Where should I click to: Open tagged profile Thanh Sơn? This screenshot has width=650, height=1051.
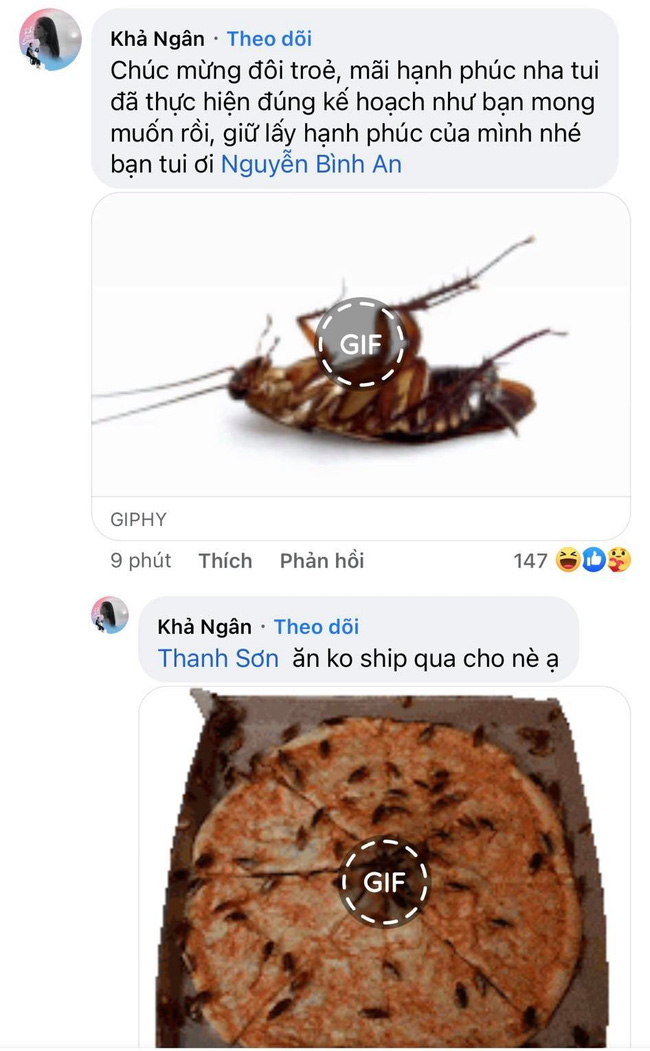(218, 659)
